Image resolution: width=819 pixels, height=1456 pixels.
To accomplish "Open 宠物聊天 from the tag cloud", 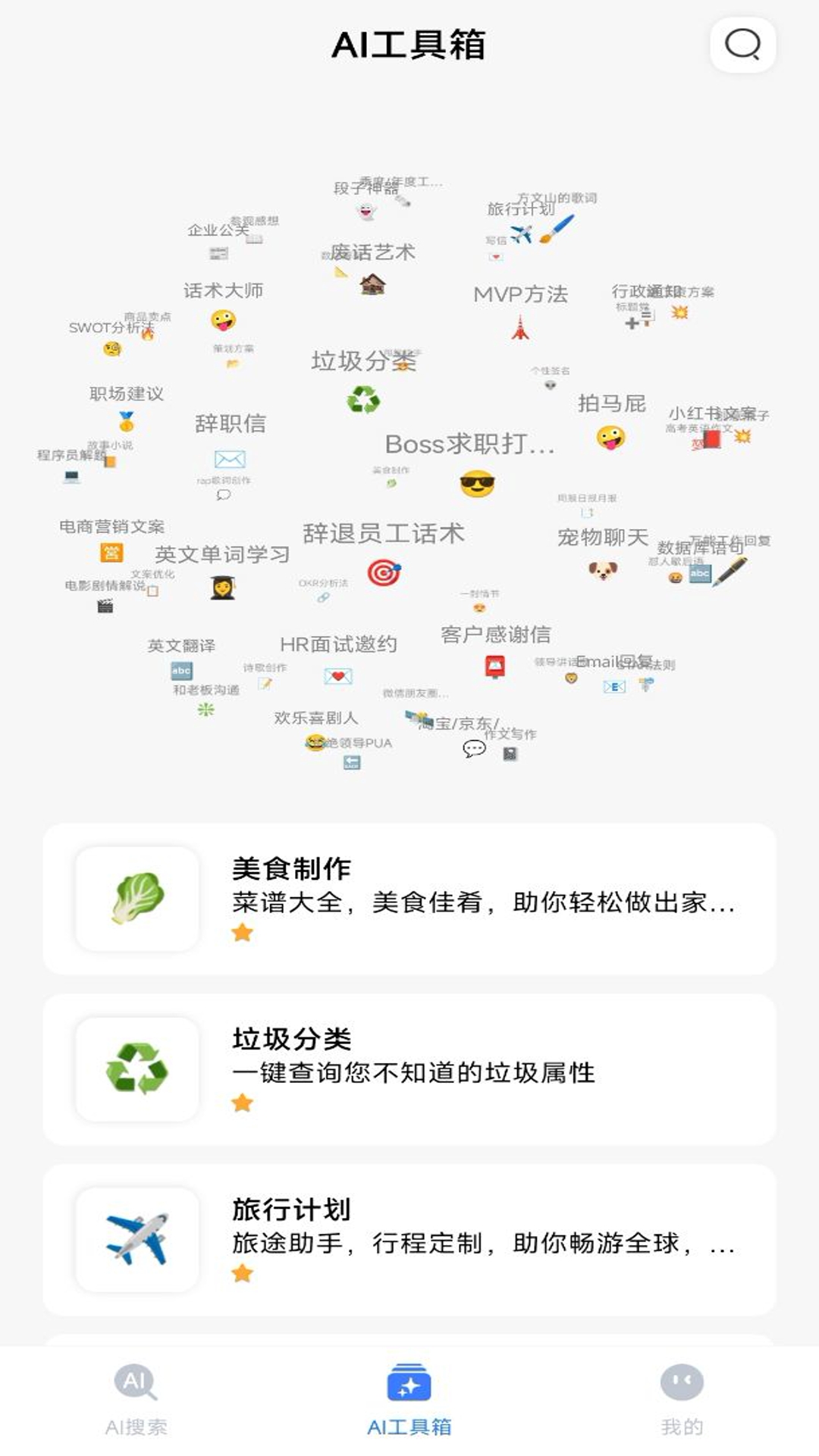I will click(603, 538).
